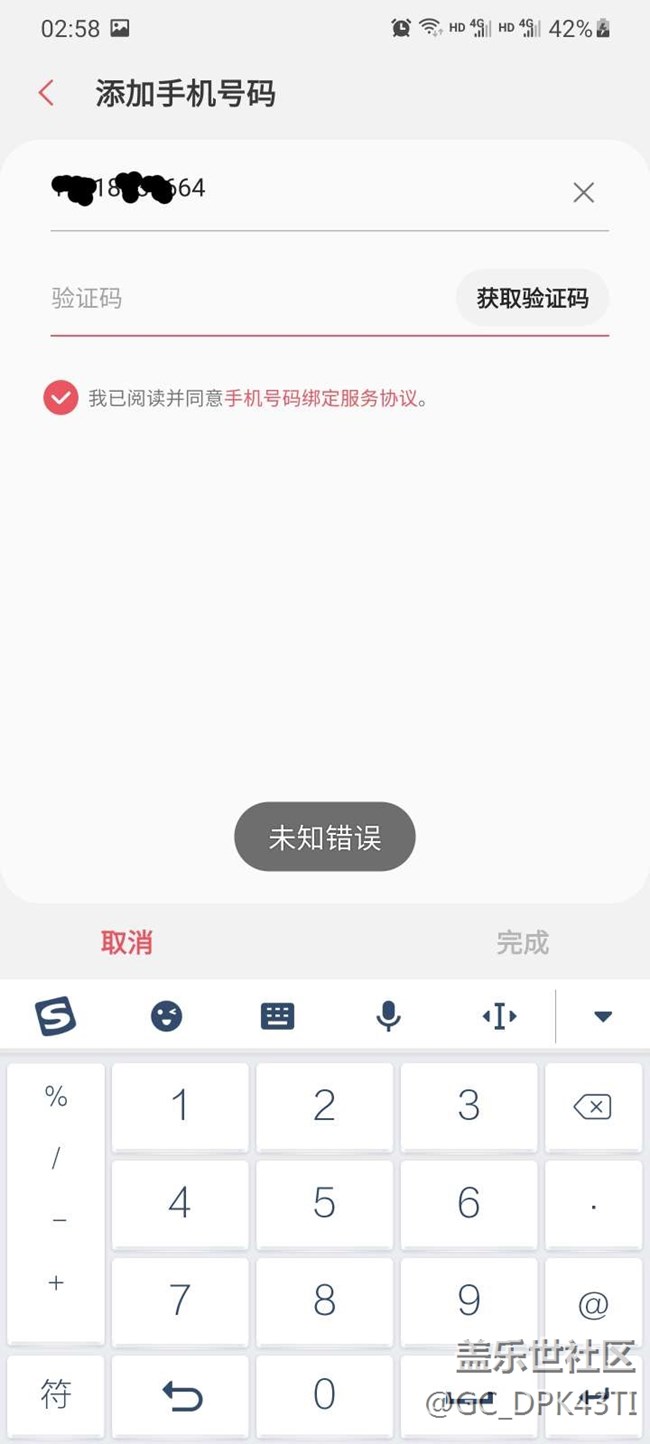Tap the backspace key
This screenshot has height=1444, width=650.
[x=593, y=1106]
